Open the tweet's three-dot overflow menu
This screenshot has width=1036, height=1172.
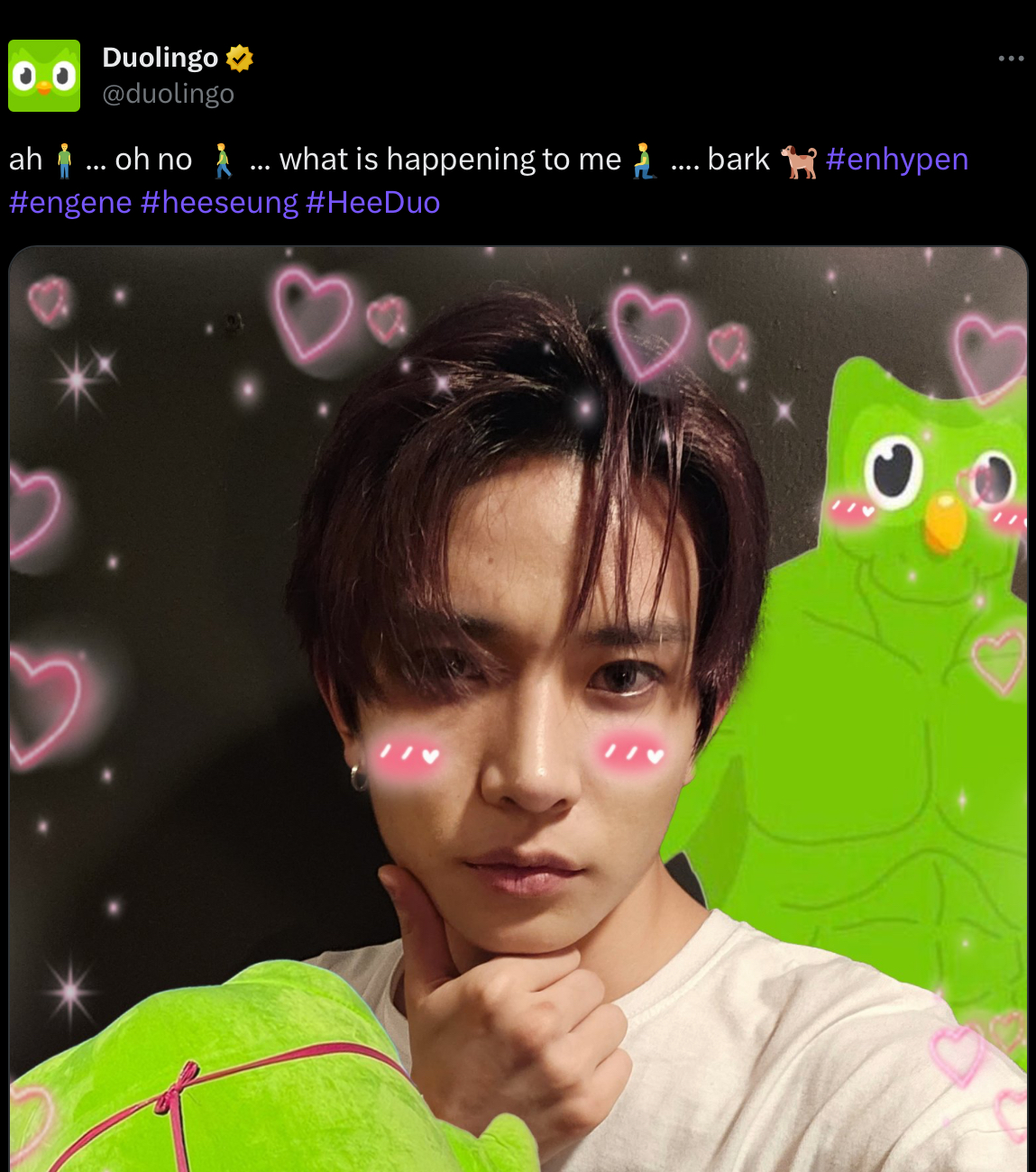tap(1011, 59)
